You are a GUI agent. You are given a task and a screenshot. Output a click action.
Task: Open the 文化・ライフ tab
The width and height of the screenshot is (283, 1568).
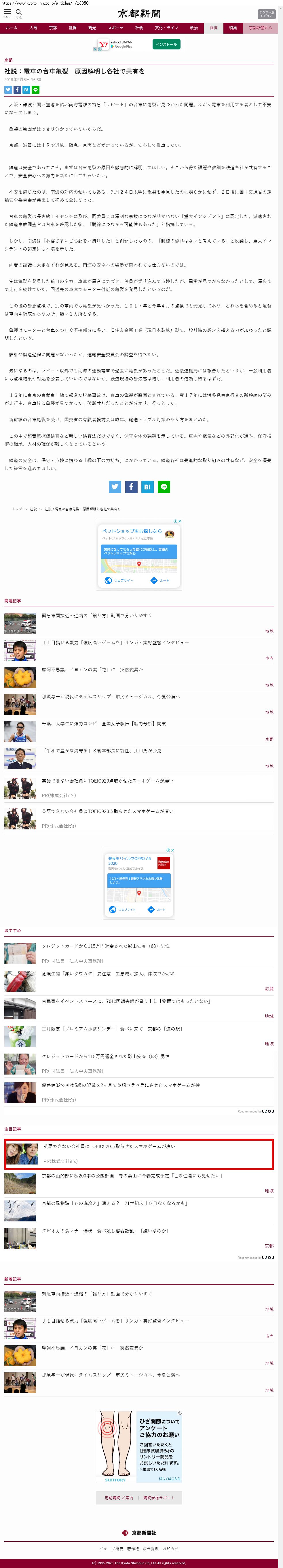(x=166, y=28)
